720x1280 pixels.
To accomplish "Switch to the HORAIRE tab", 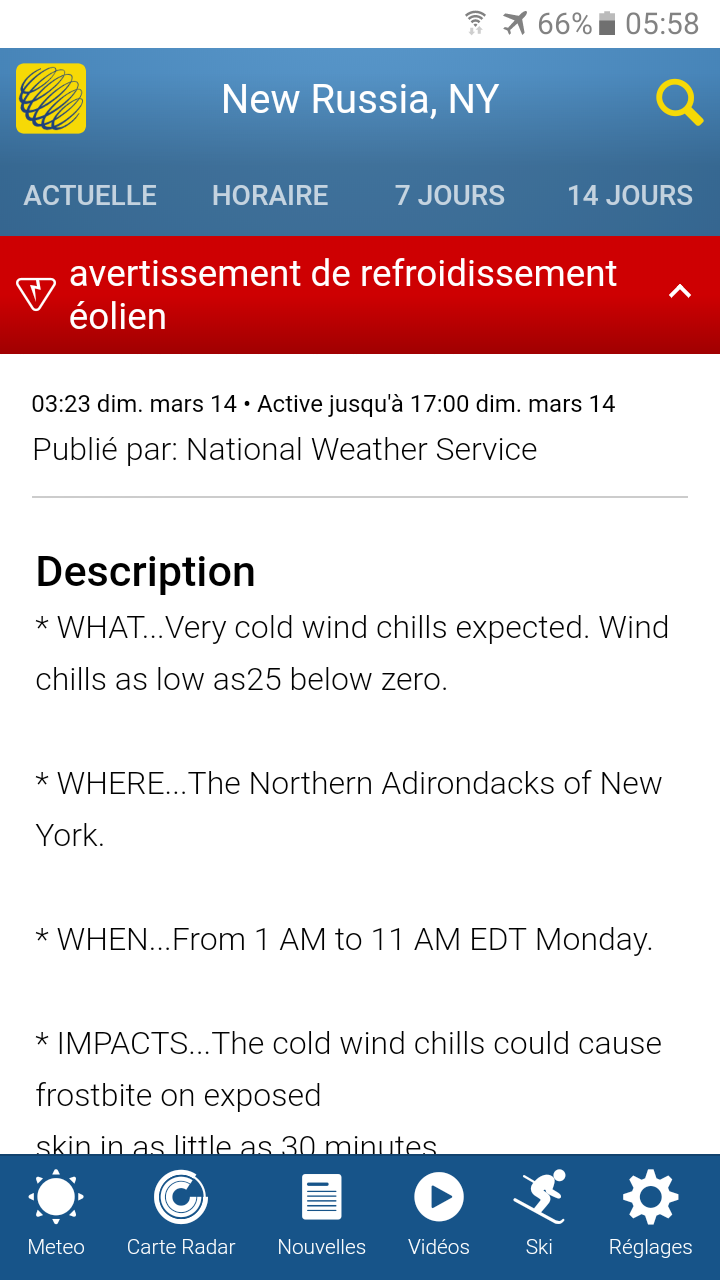I will tap(270, 195).
